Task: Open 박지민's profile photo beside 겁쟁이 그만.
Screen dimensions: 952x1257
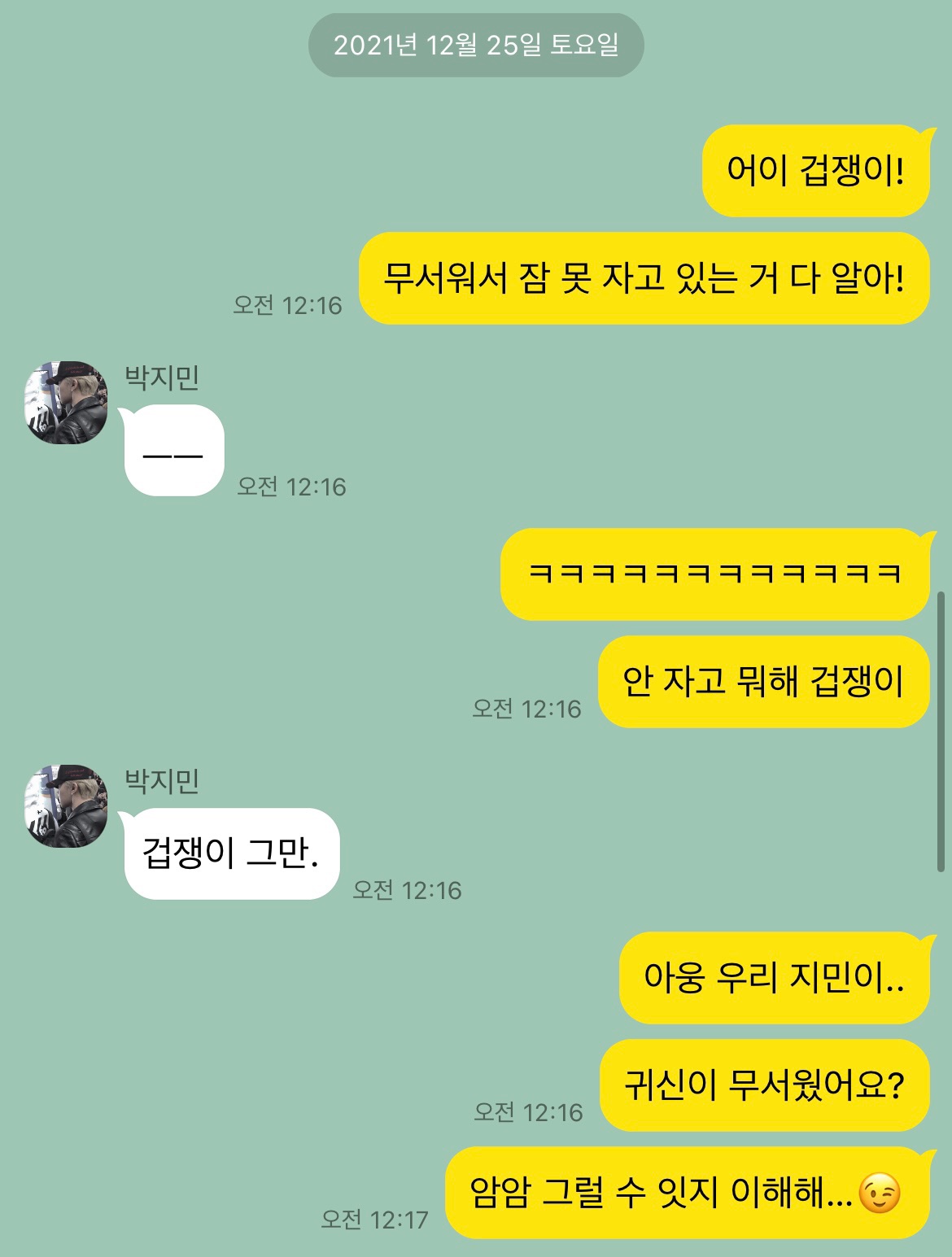Action: 66,806
